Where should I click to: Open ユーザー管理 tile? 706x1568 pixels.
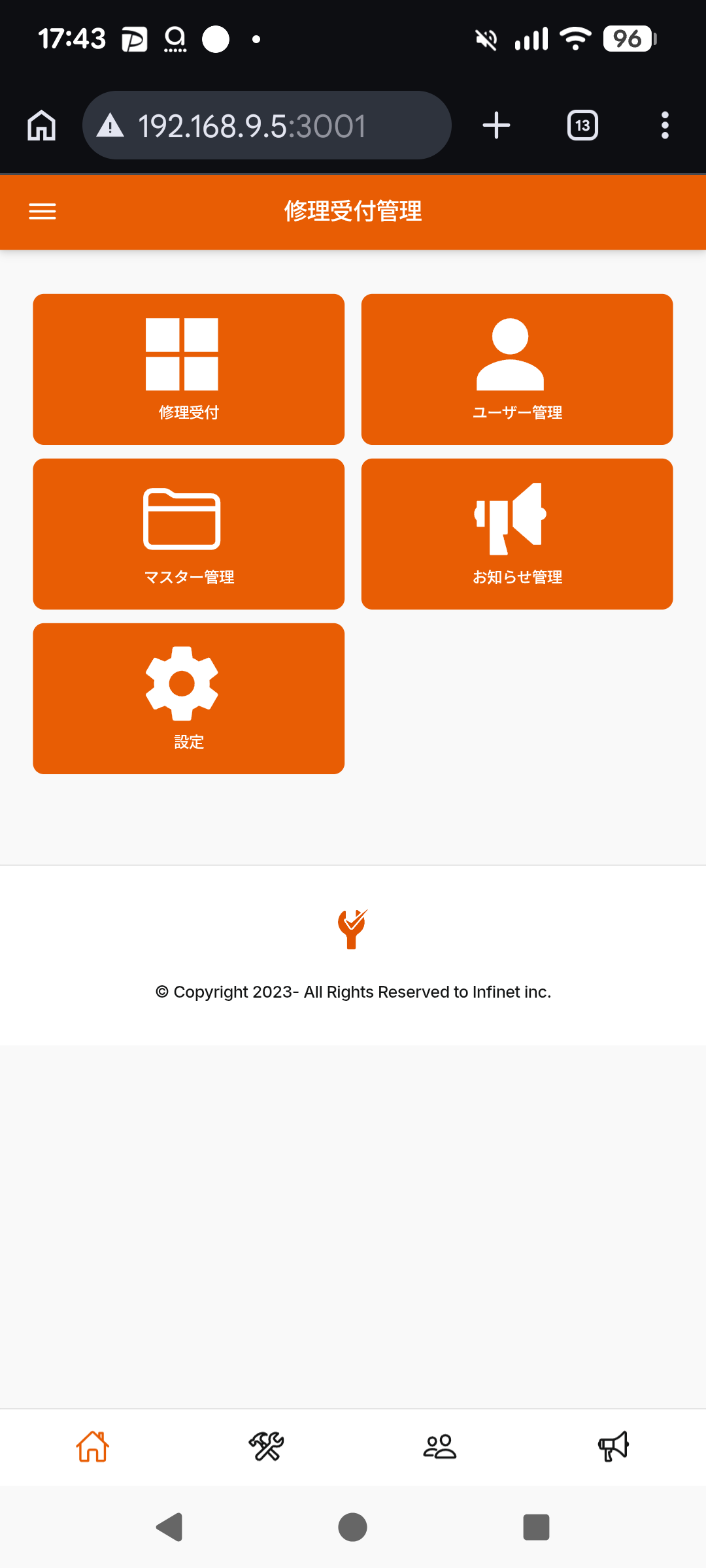[516, 369]
